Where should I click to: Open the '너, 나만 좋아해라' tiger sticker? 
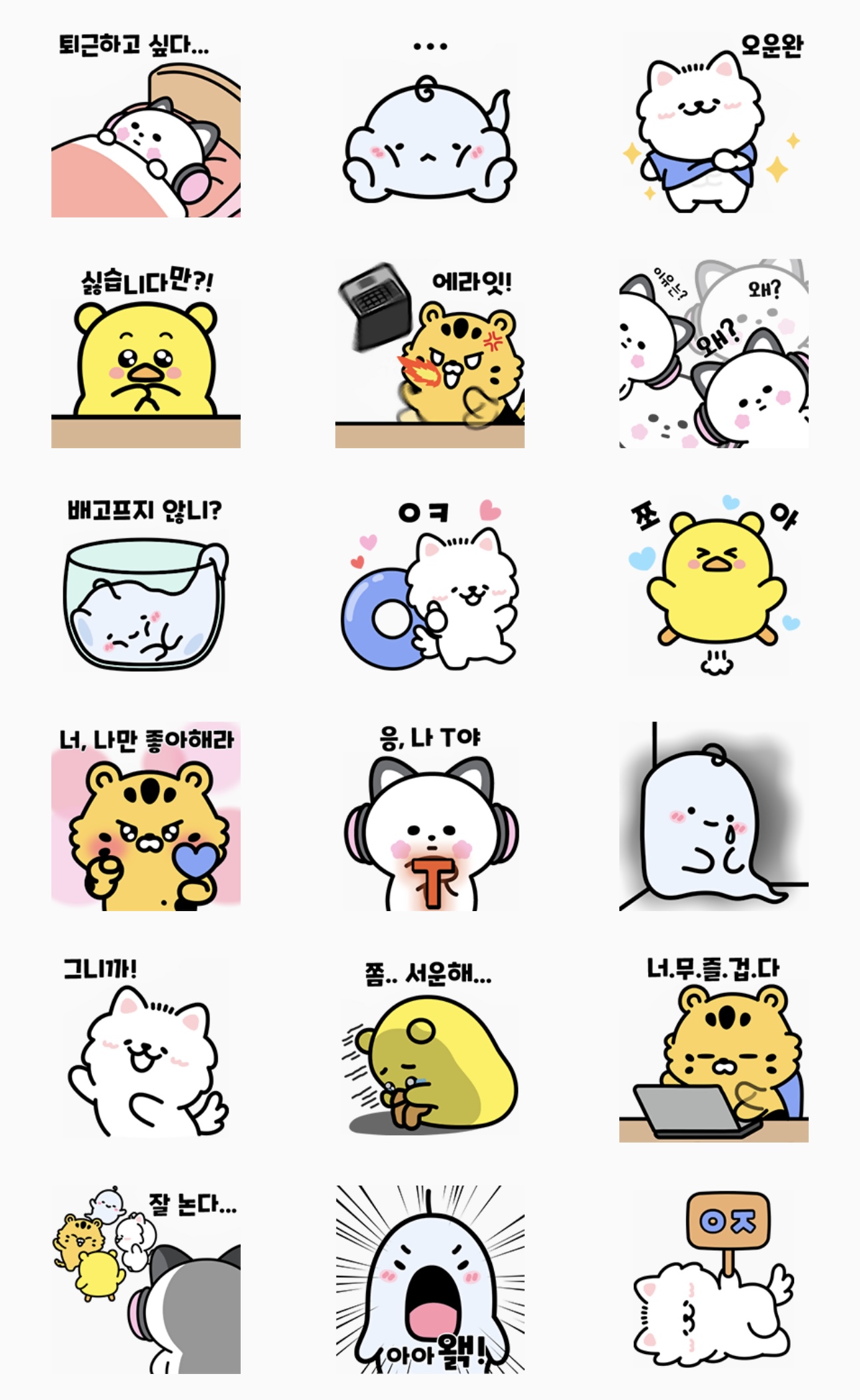[146, 816]
